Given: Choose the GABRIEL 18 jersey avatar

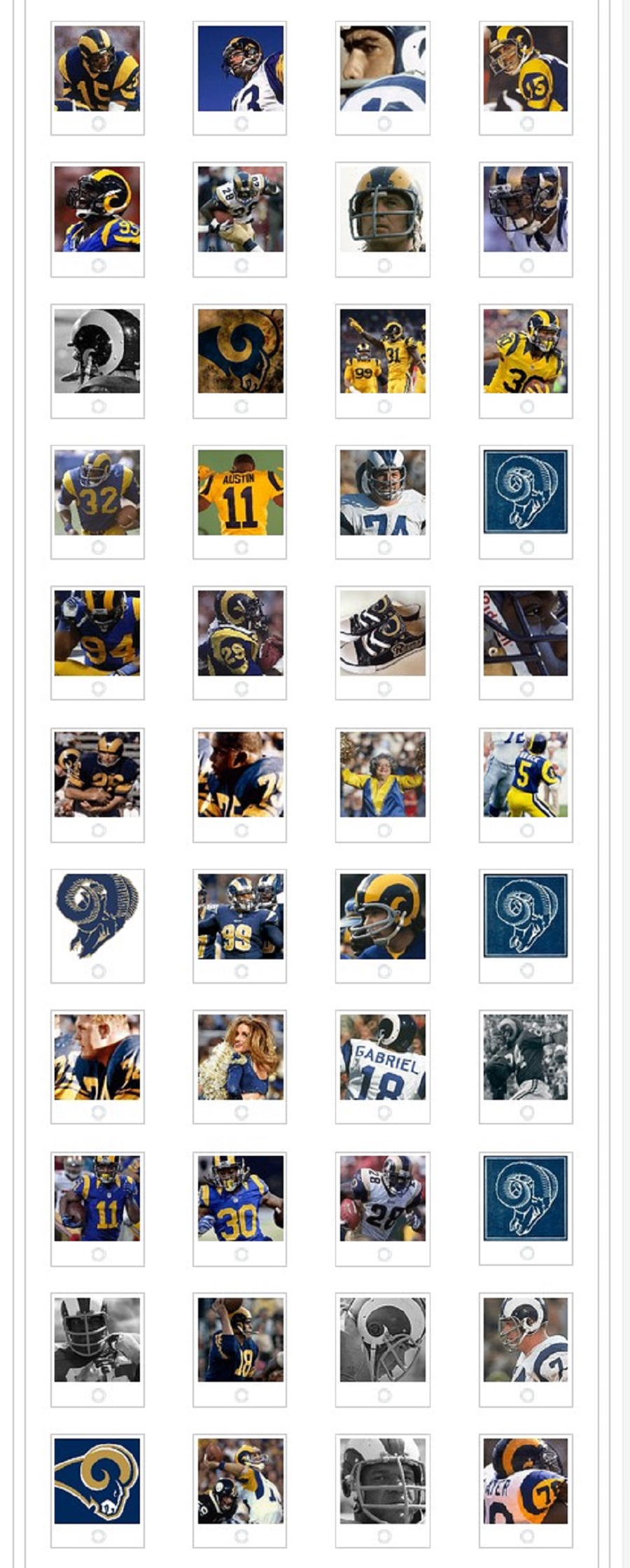Looking at the screenshot, I should click(383, 1057).
